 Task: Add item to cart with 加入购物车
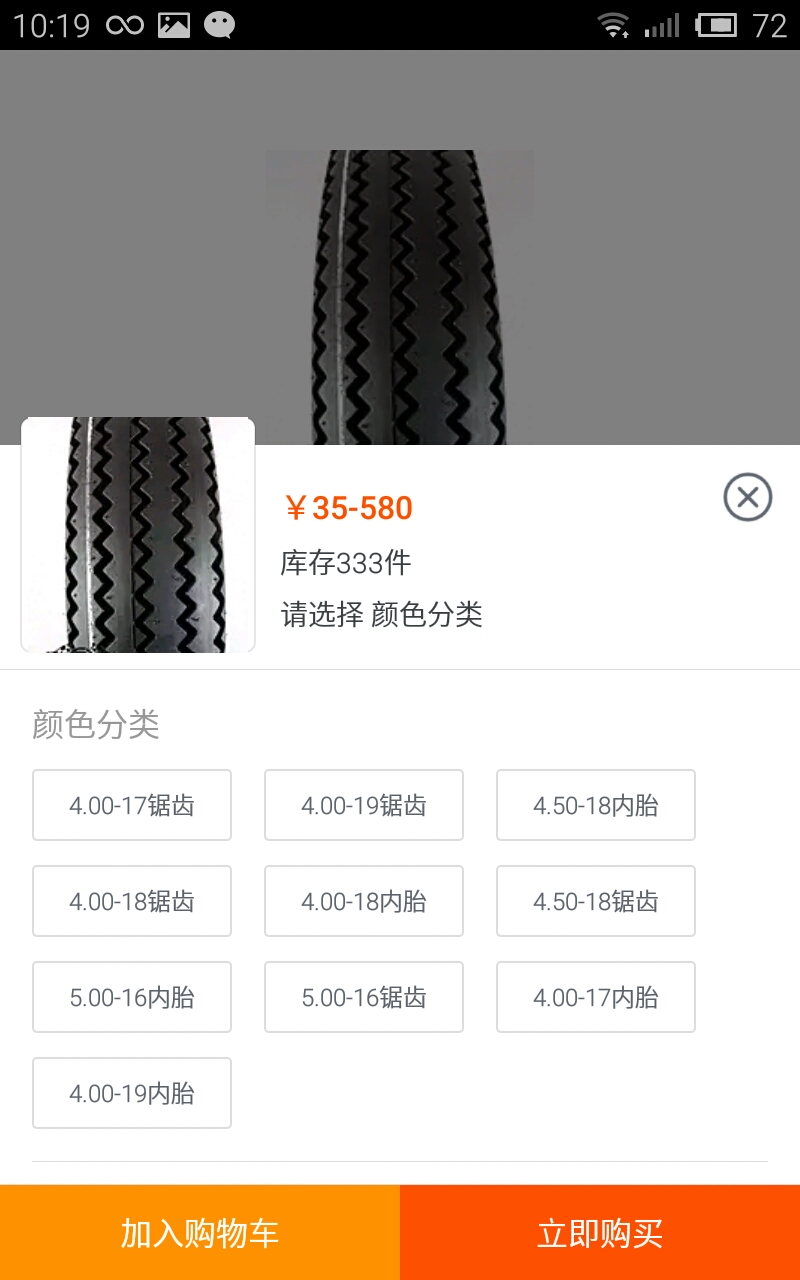click(x=200, y=1233)
